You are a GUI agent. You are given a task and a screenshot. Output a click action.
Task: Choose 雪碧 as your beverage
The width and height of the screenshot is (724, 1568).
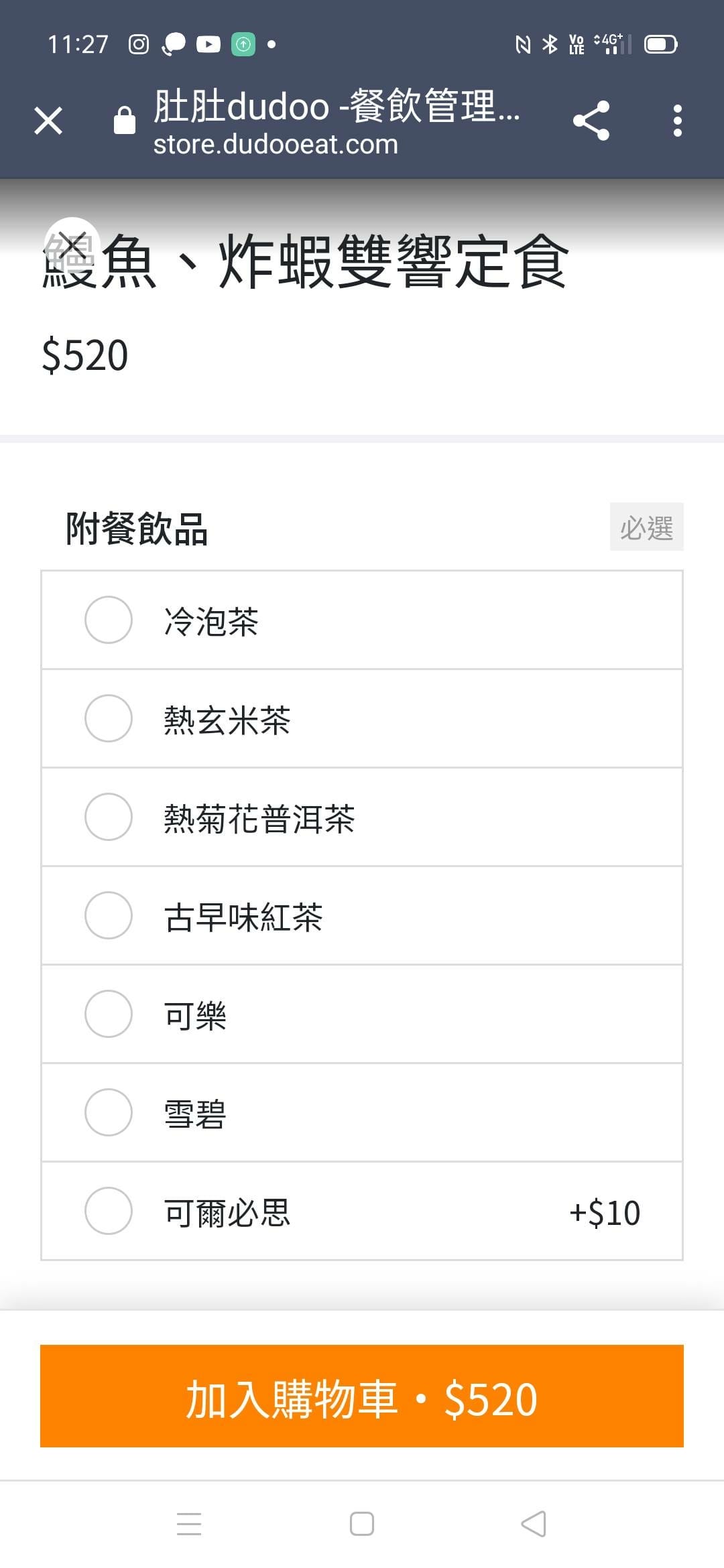pos(109,1112)
